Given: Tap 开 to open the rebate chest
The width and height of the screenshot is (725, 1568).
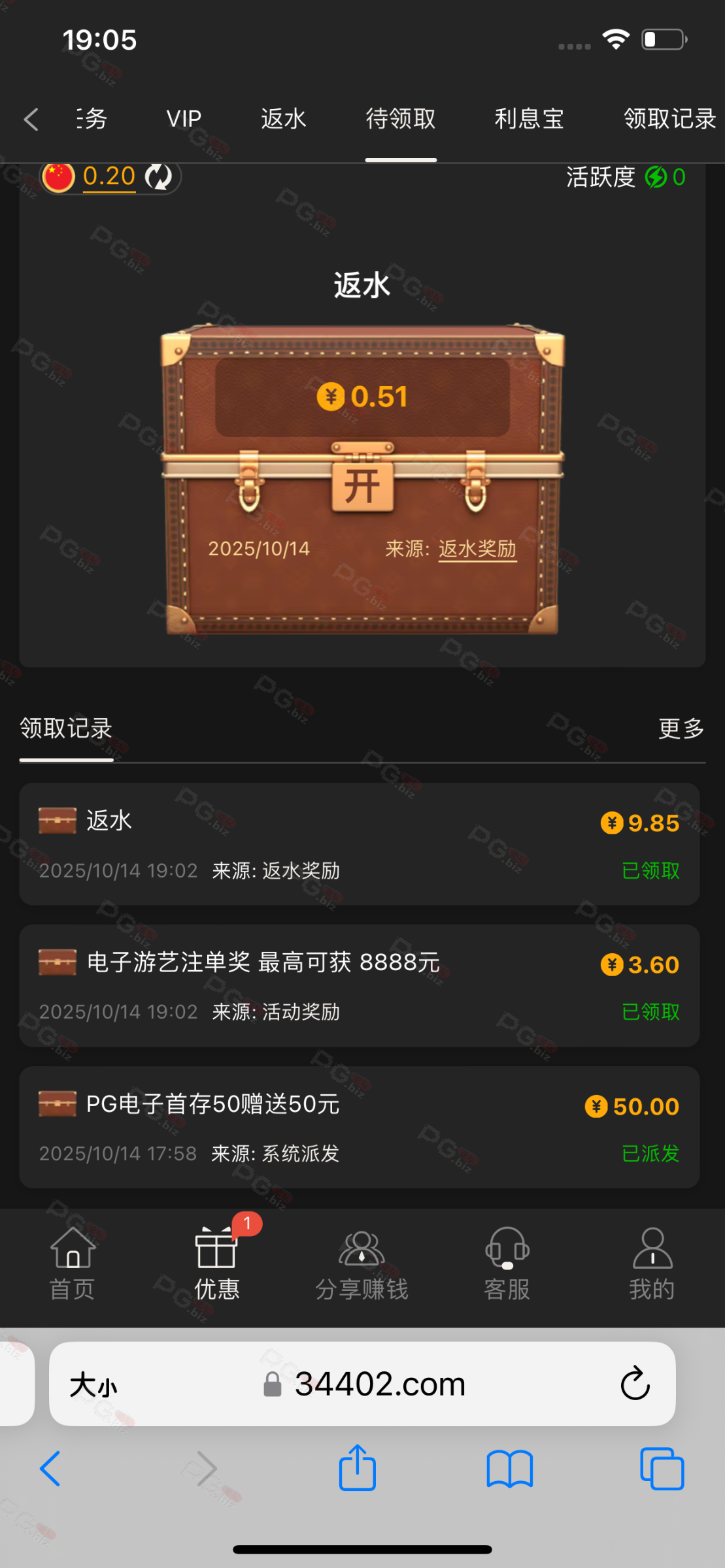Looking at the screenshot, I should tap(362, 486).
